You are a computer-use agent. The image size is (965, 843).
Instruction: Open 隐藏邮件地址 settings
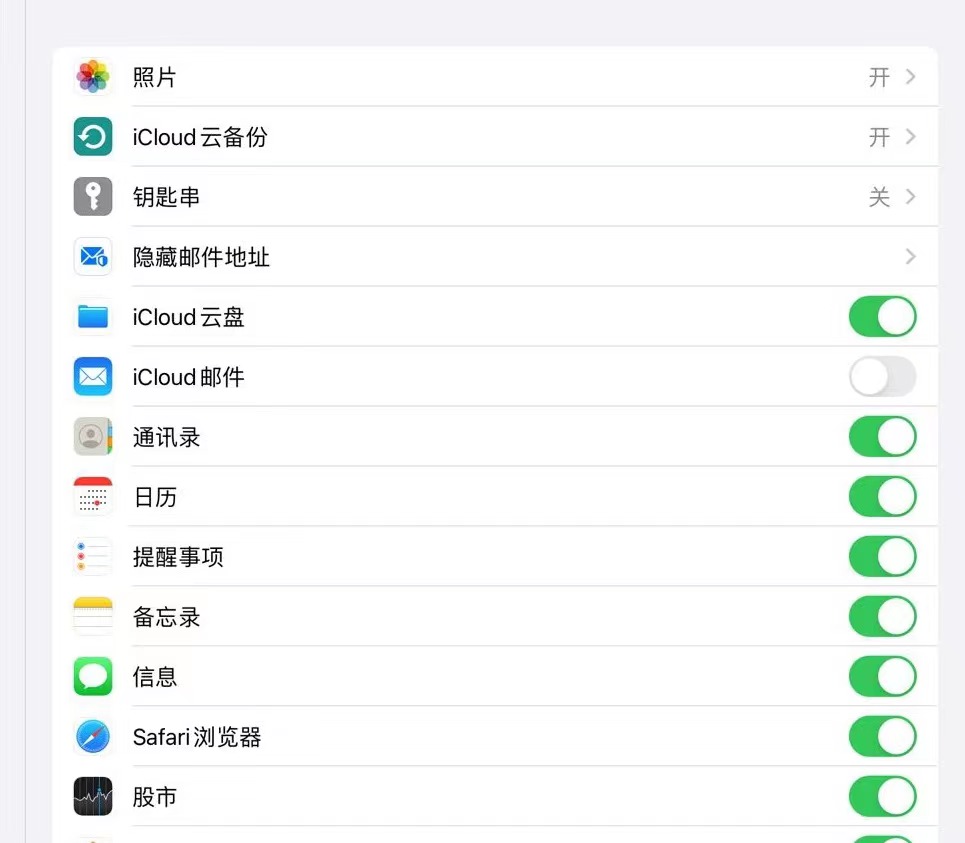point(495,257)
